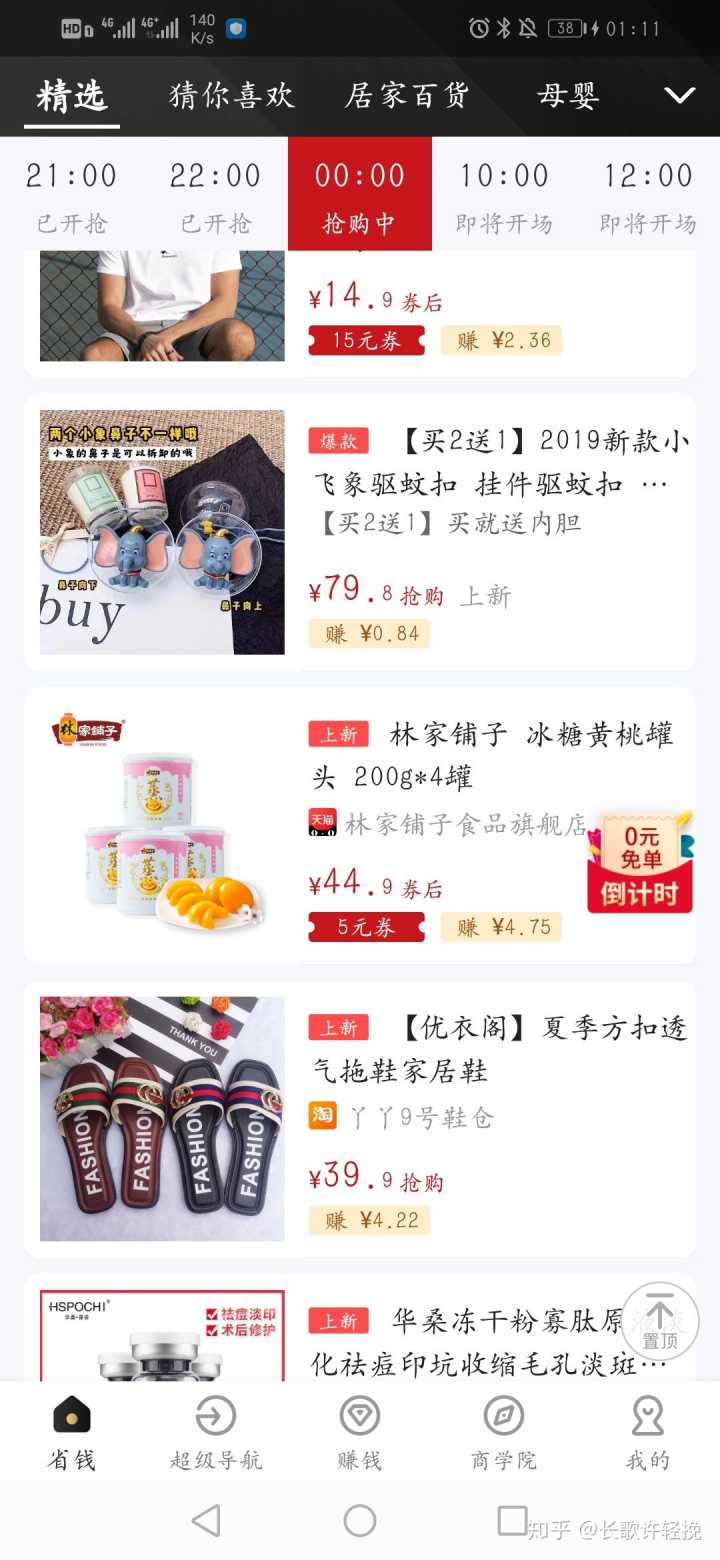Screen dimensions: 720x1560
Task: Open the 母婴 category tab
Action: (x=568, y=96)
